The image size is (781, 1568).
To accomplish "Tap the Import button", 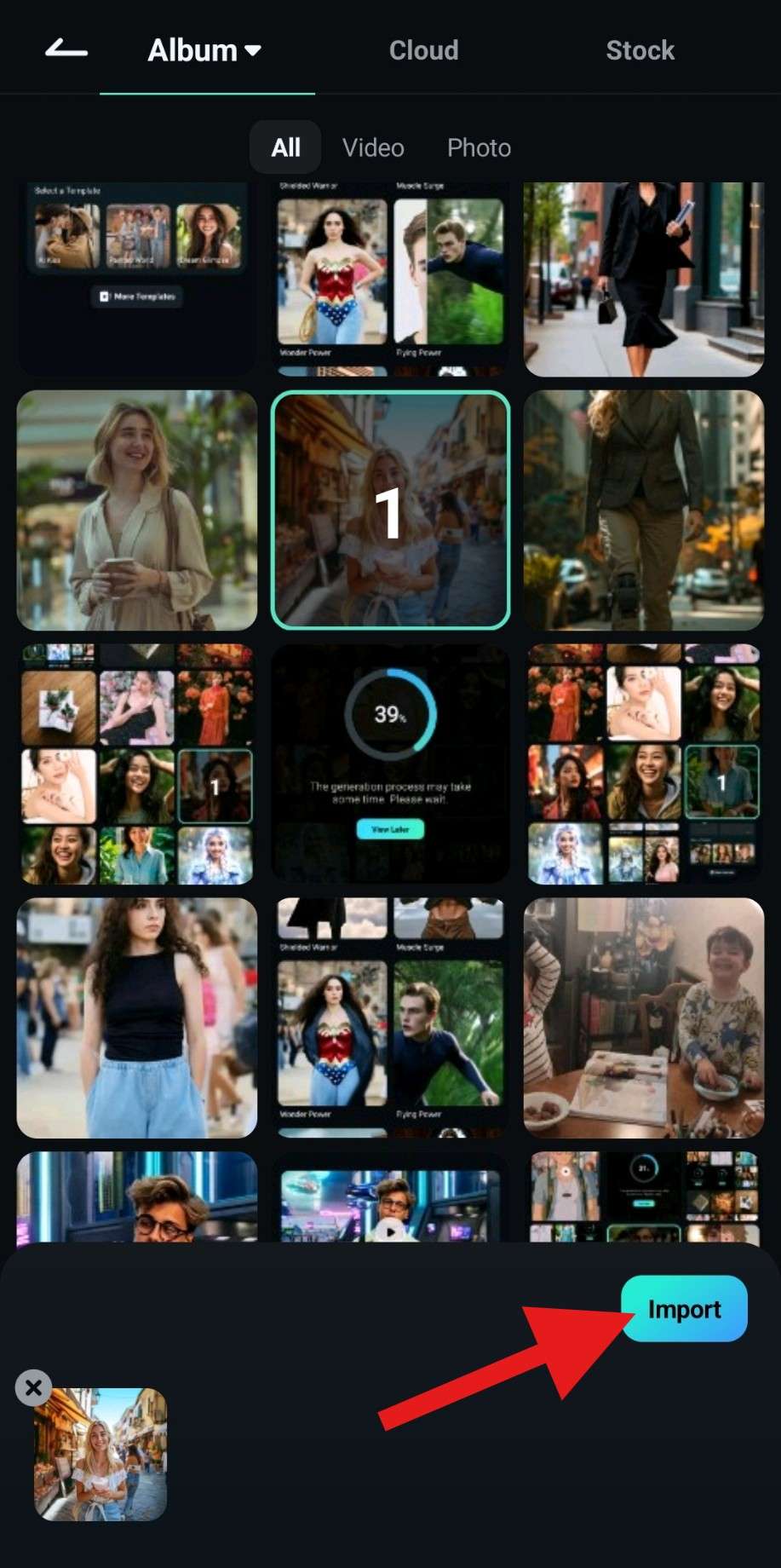I will tap(684, 1309).
